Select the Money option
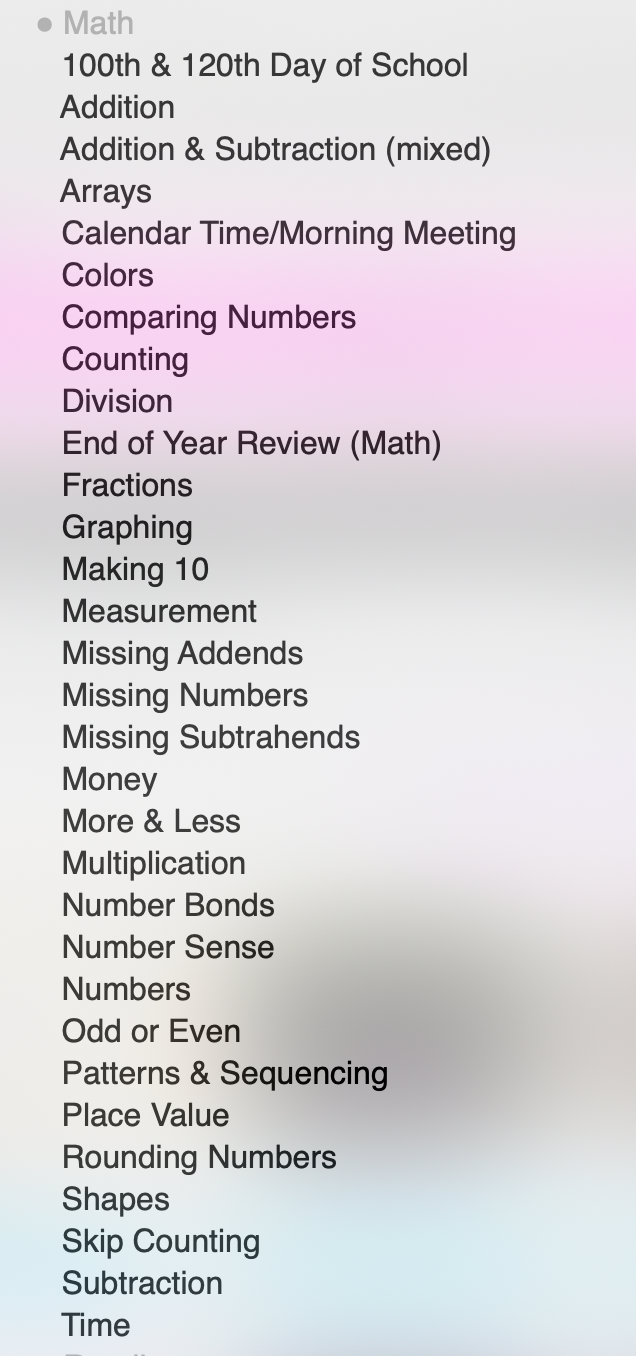636x1356 pixels. [109, 780]
